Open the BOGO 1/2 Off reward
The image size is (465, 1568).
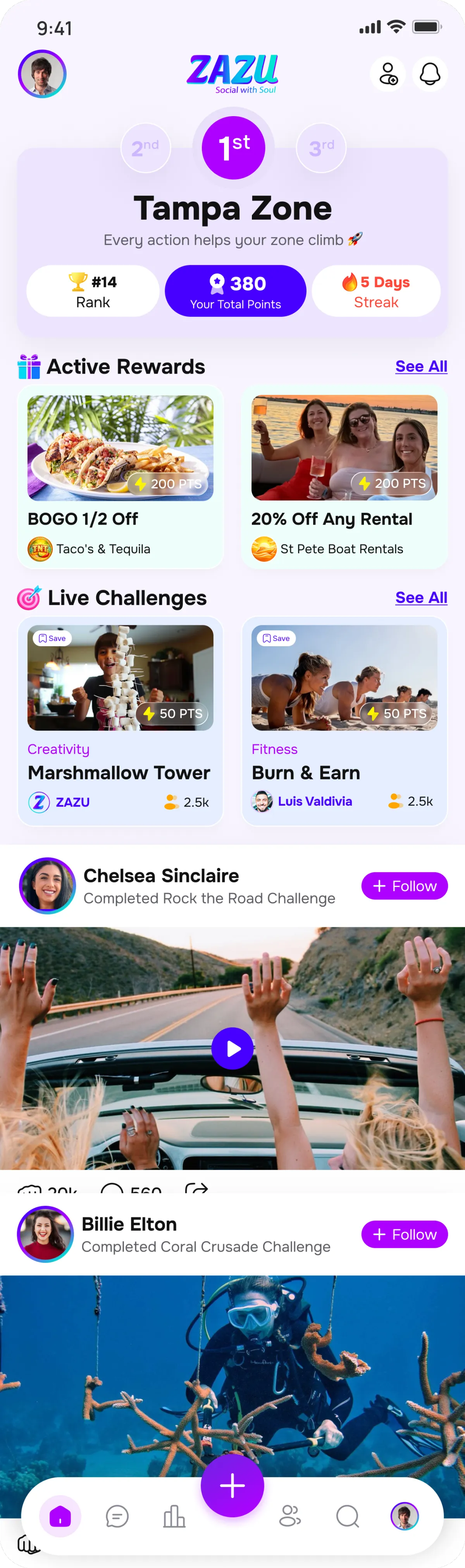coord(120,476)
